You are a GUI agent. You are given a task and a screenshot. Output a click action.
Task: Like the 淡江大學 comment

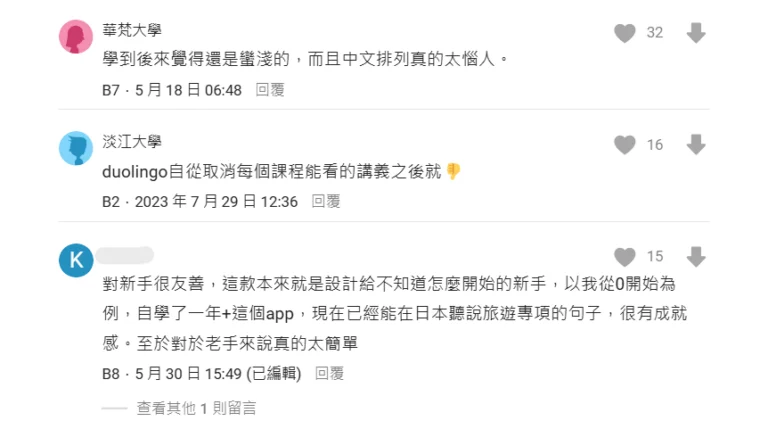pos(625,145)
